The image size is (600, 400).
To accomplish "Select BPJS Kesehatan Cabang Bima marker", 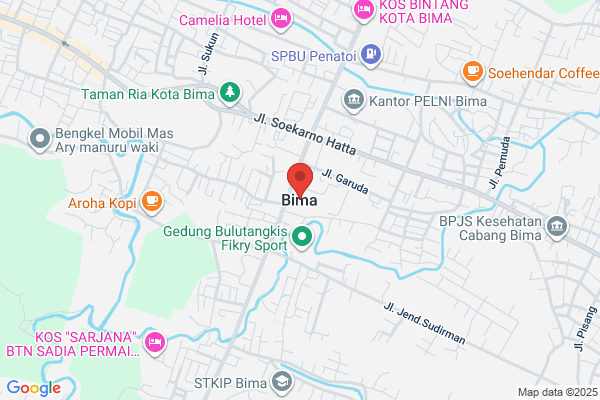I will click(557, 227).
